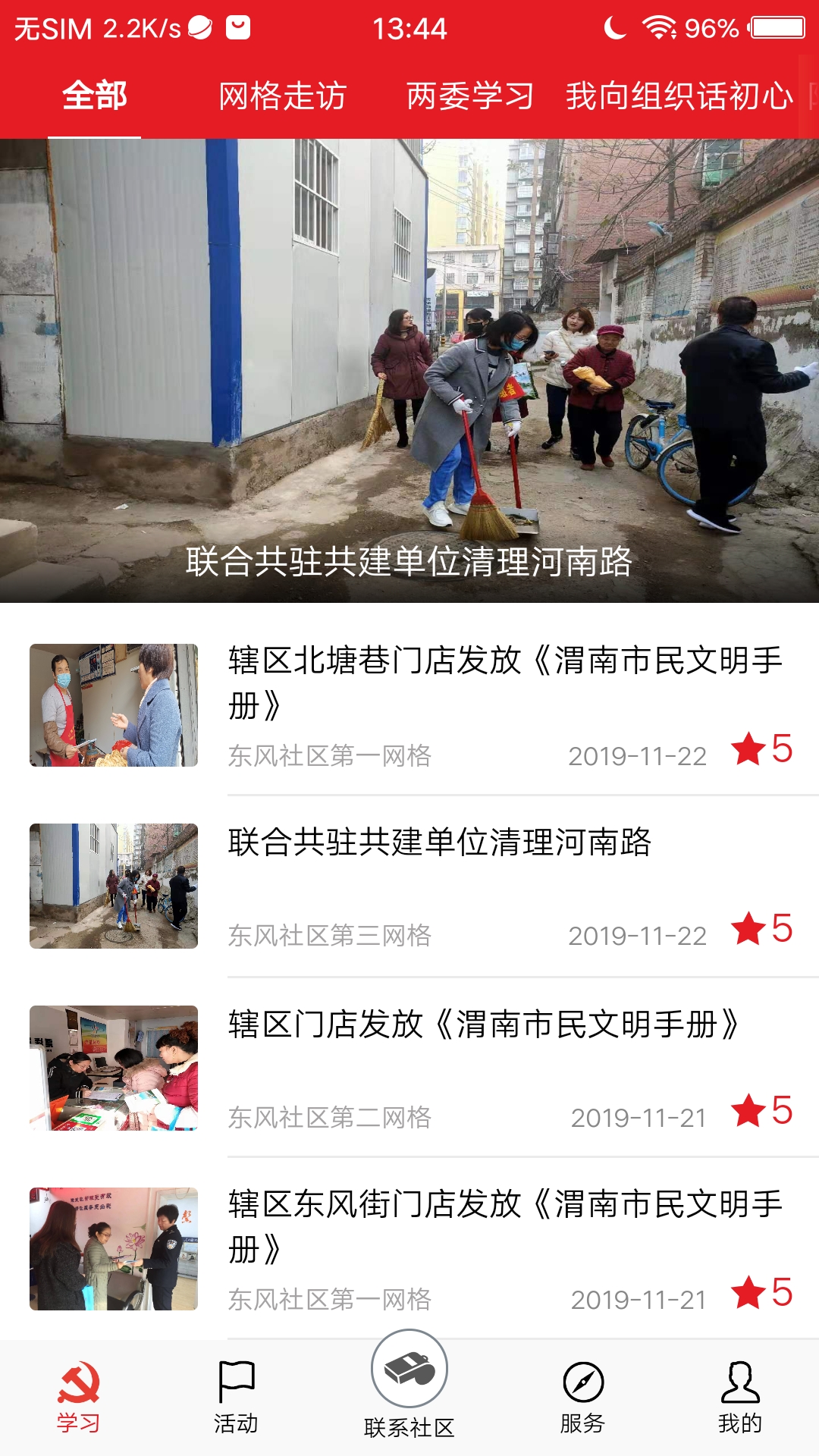Switch to the 网格走访 tab
Viewport: 819px width, 1456px height.
click(x=282, y=96)
